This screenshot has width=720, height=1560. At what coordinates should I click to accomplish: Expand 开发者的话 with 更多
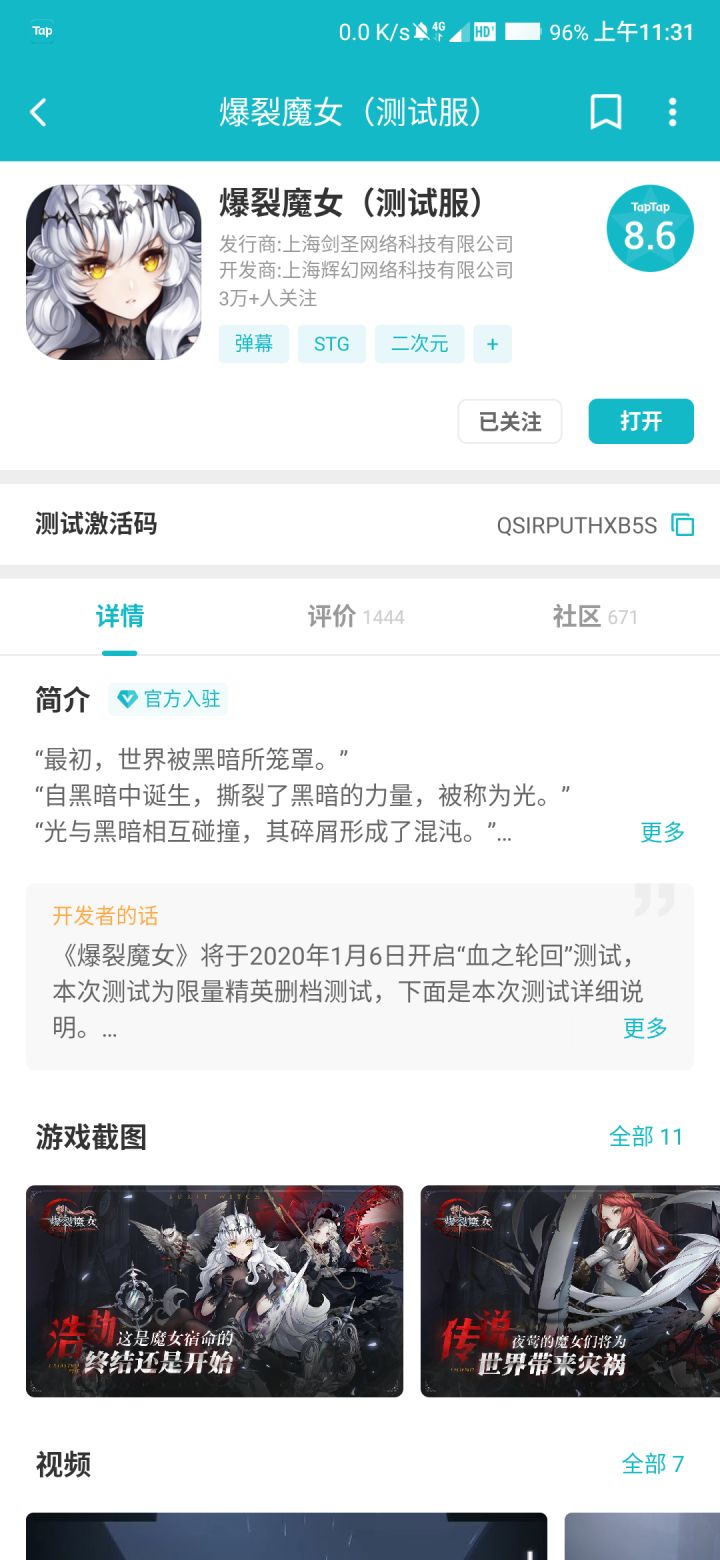click(645, 1028)
